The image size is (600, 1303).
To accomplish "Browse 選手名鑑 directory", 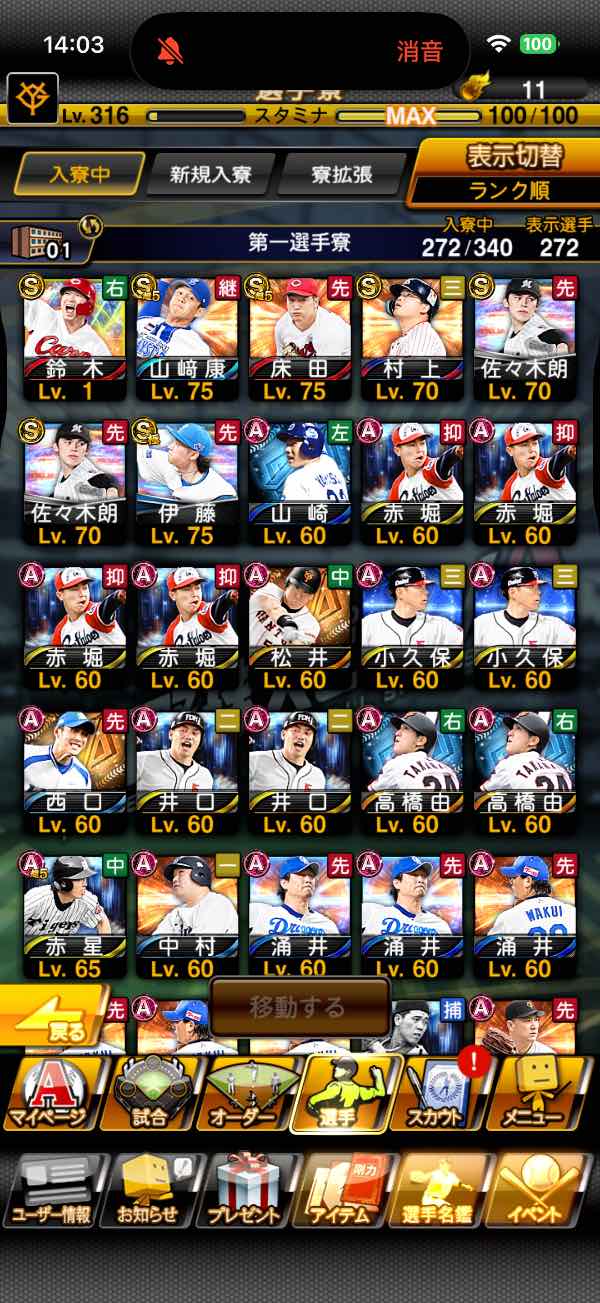I will coord(443,1191).
